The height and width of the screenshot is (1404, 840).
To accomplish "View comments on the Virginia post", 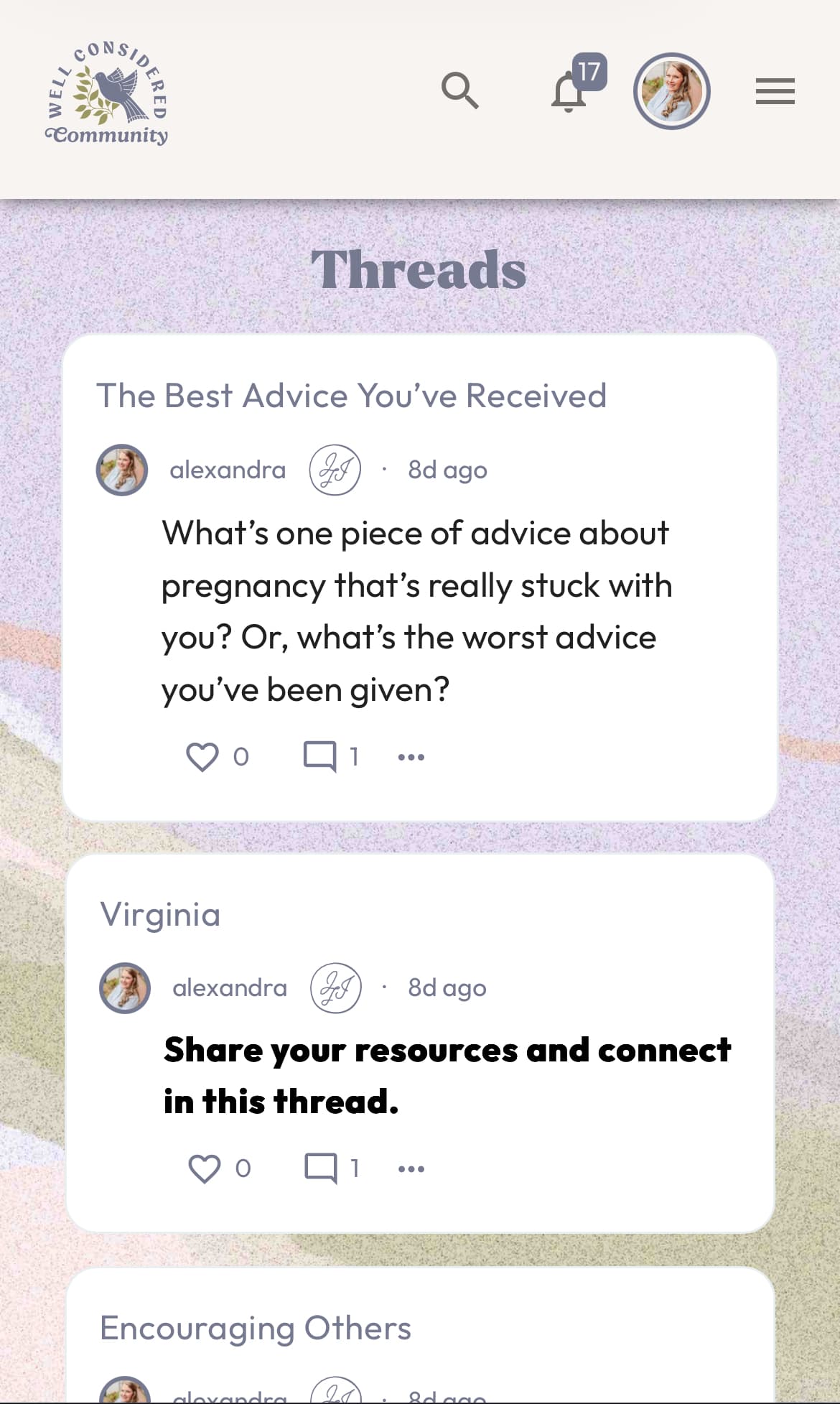I will tap(322, 1168).
